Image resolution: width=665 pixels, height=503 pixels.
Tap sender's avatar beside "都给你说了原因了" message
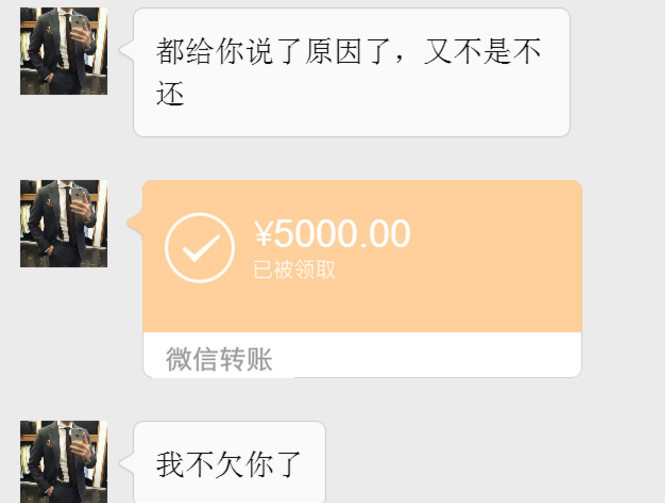64,52
